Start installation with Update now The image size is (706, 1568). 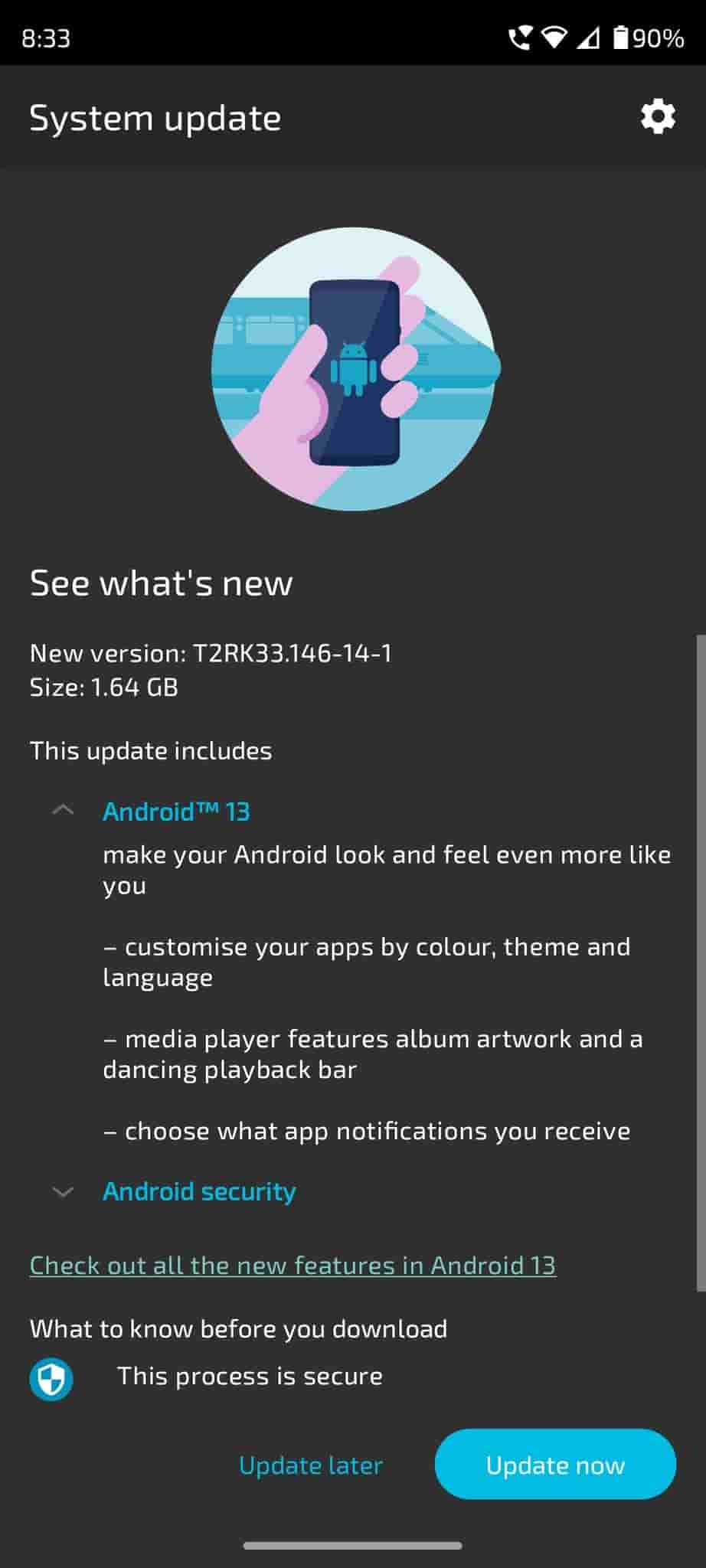pos(555,1464)
